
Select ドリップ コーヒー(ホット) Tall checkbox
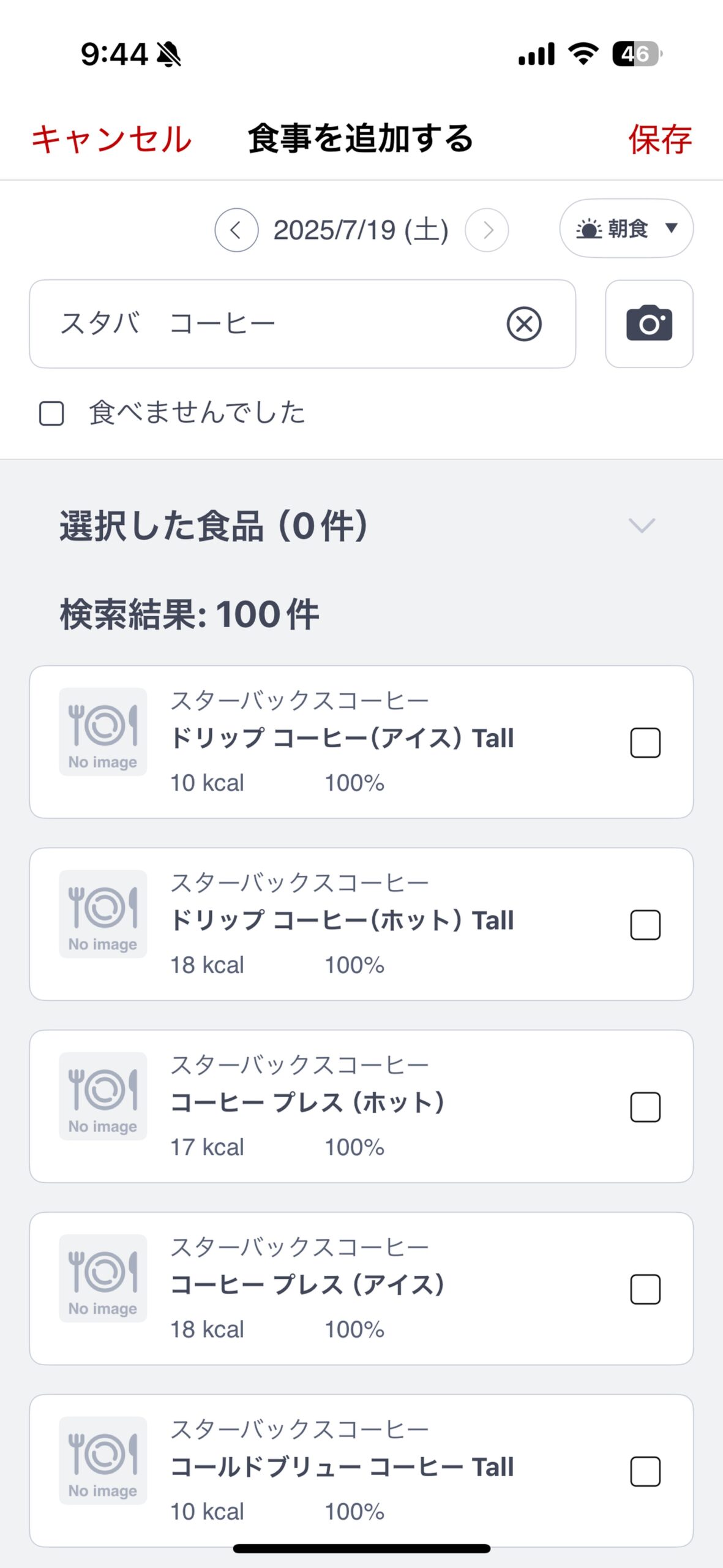click(645, 925)
